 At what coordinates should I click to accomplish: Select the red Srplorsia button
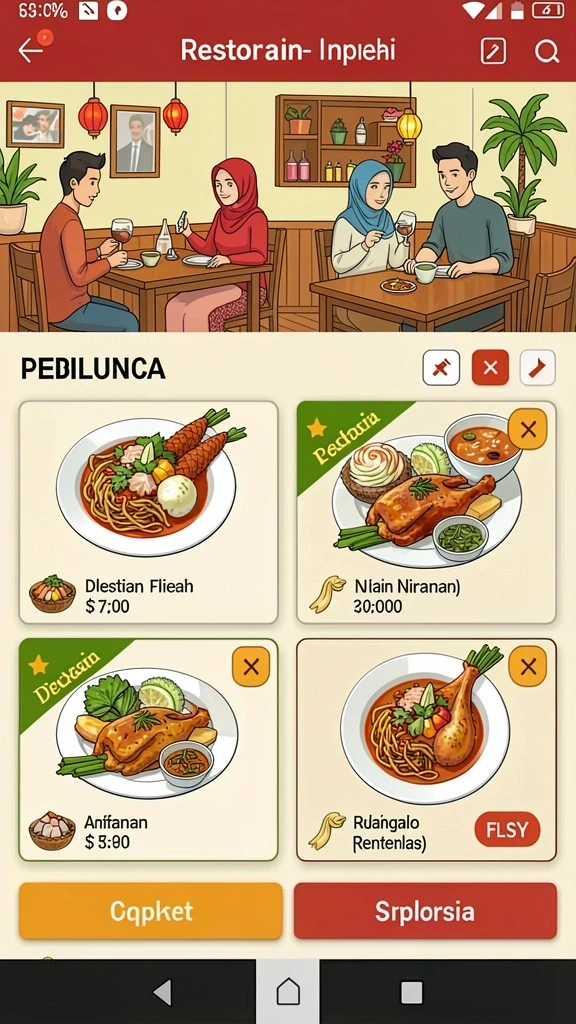425,911
